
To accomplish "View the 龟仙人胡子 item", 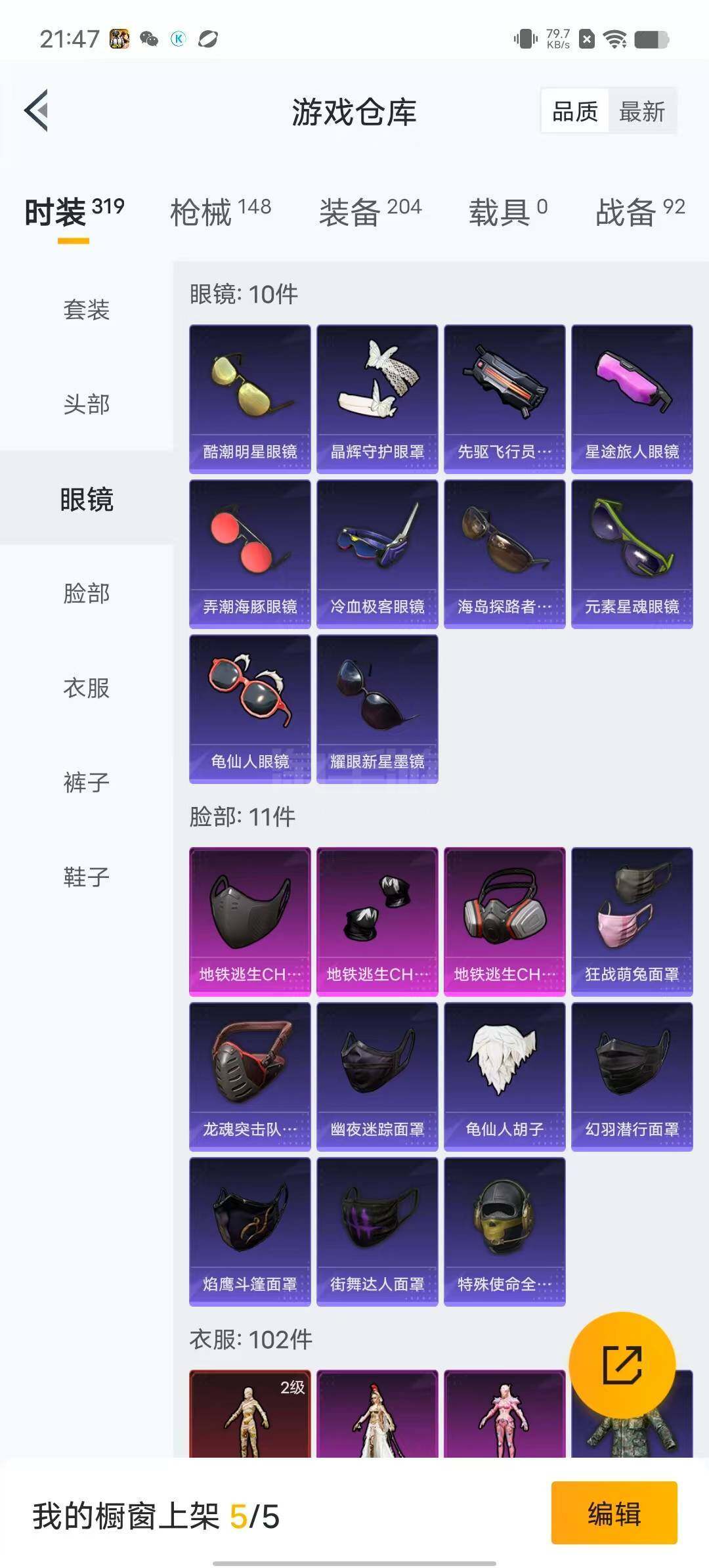I will (x=505, y=1076).
